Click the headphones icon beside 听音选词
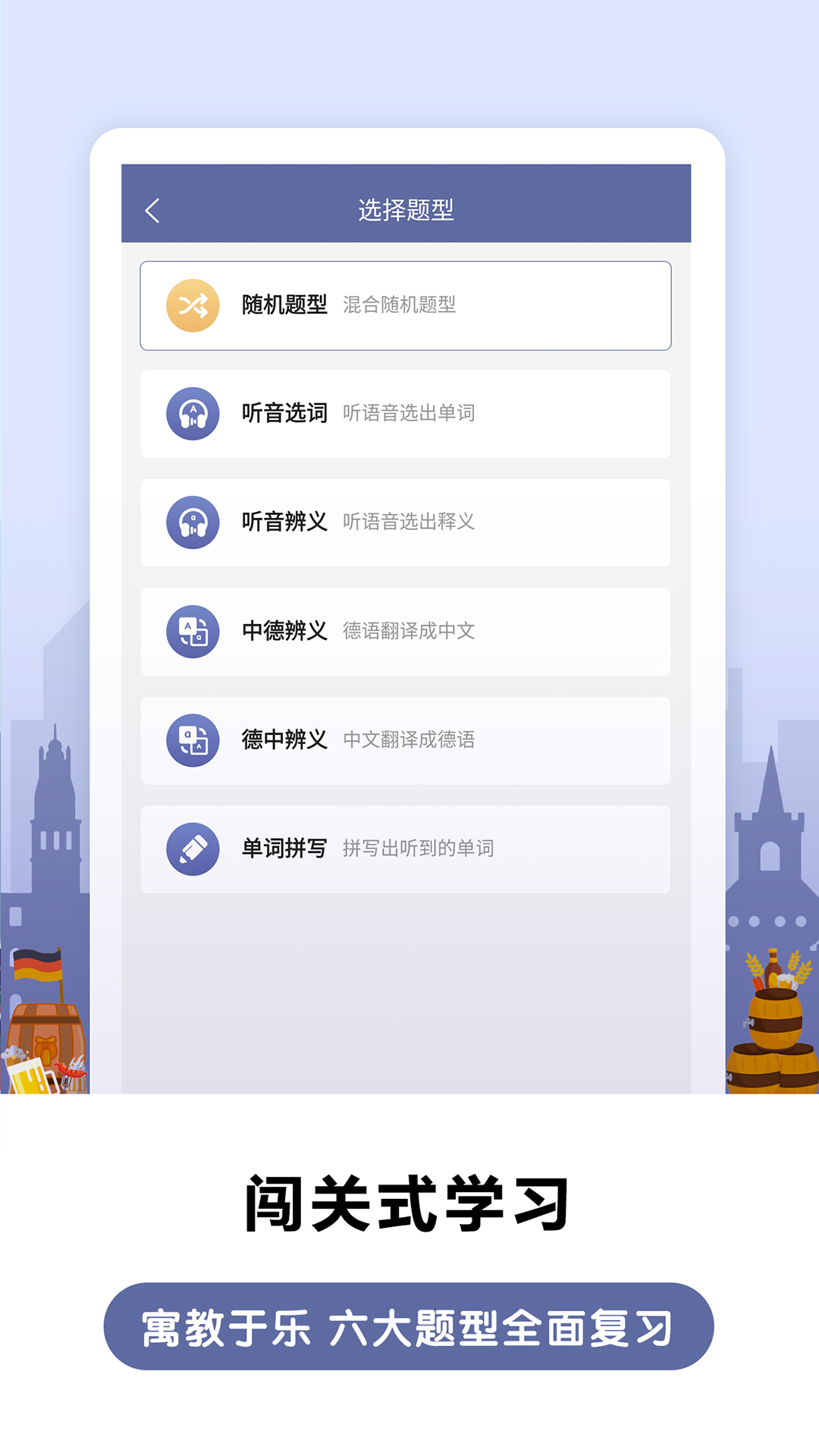 193,414
